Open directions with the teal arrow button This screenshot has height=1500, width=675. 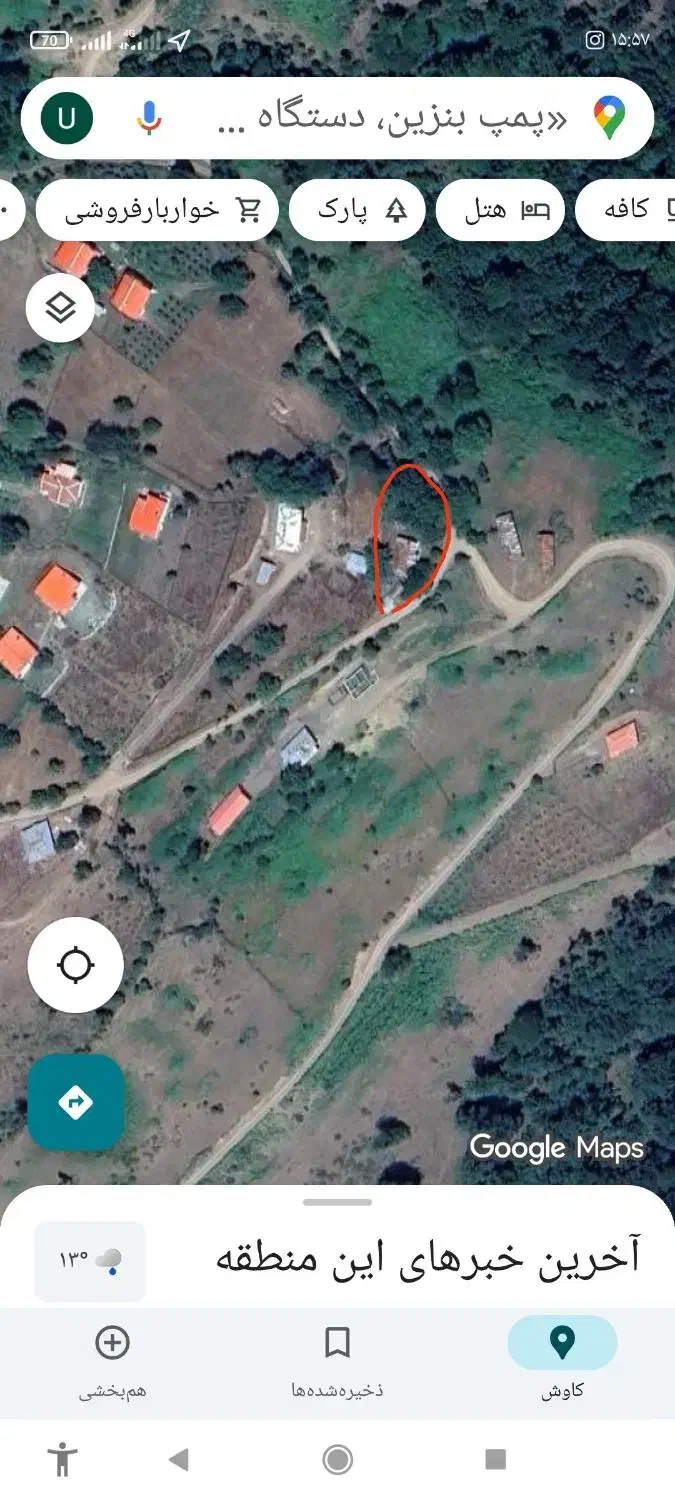click(76, 1103)
